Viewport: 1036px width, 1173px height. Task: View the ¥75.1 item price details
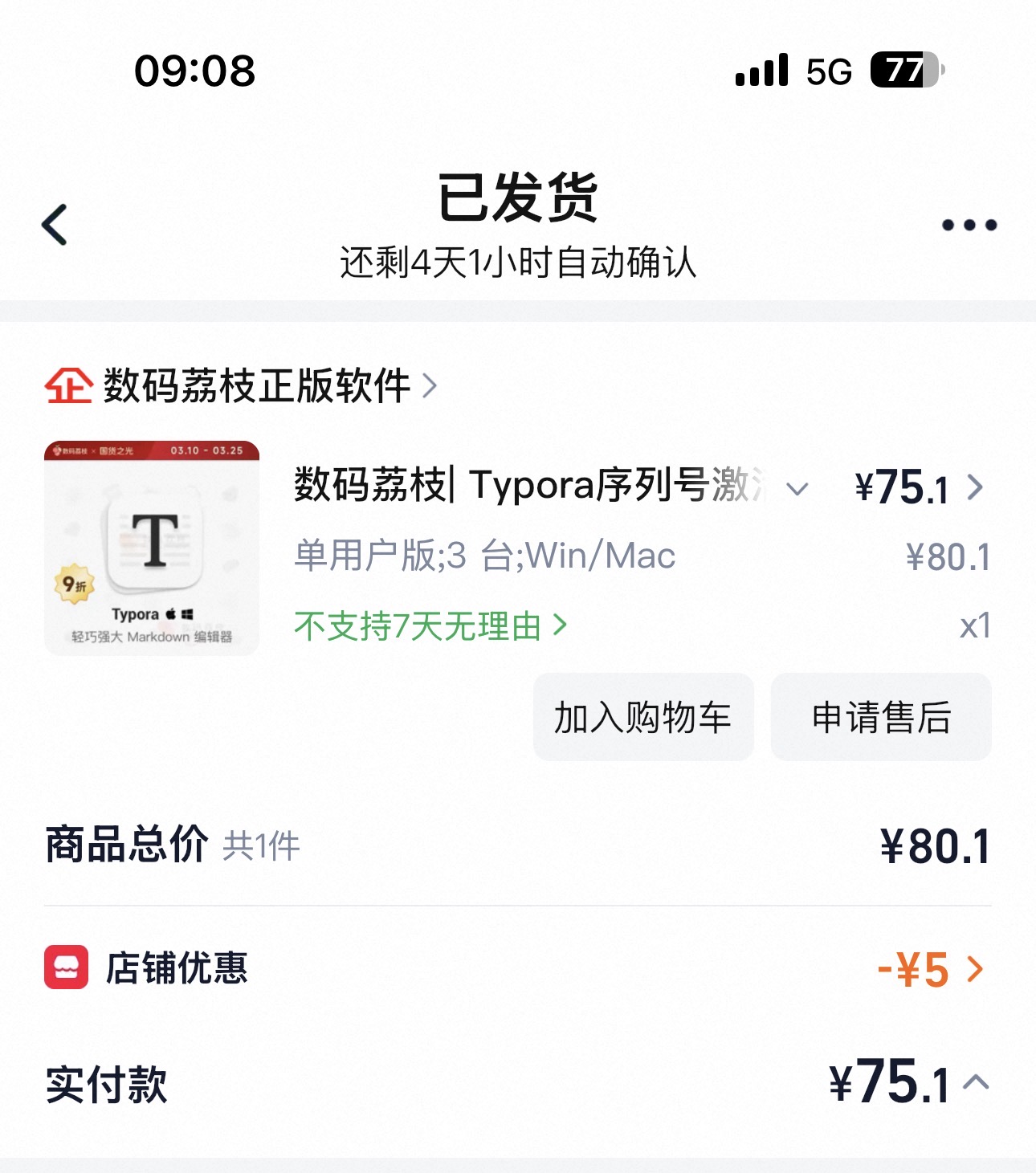919,487
